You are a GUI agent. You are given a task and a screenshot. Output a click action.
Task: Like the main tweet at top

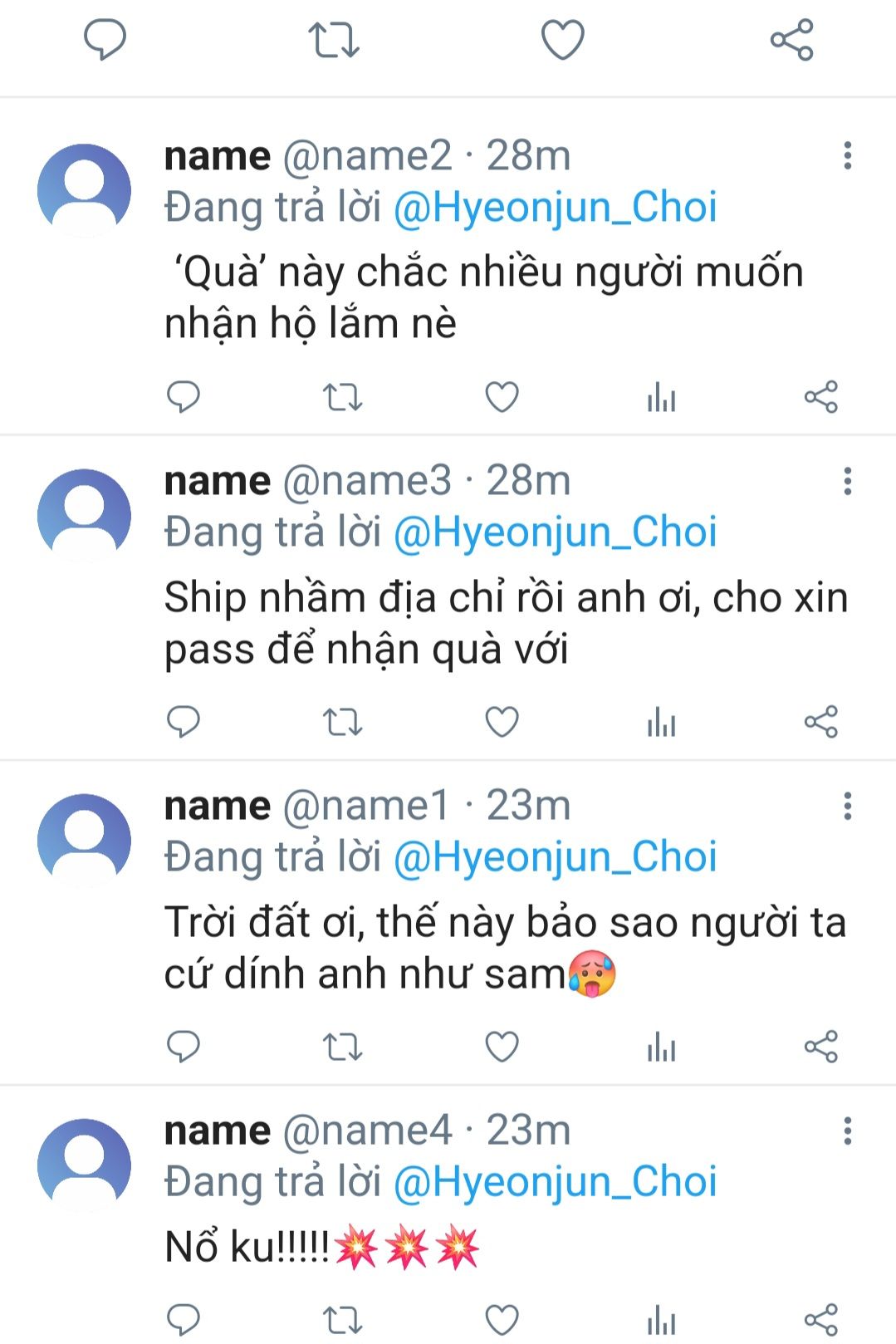point(562,40)
